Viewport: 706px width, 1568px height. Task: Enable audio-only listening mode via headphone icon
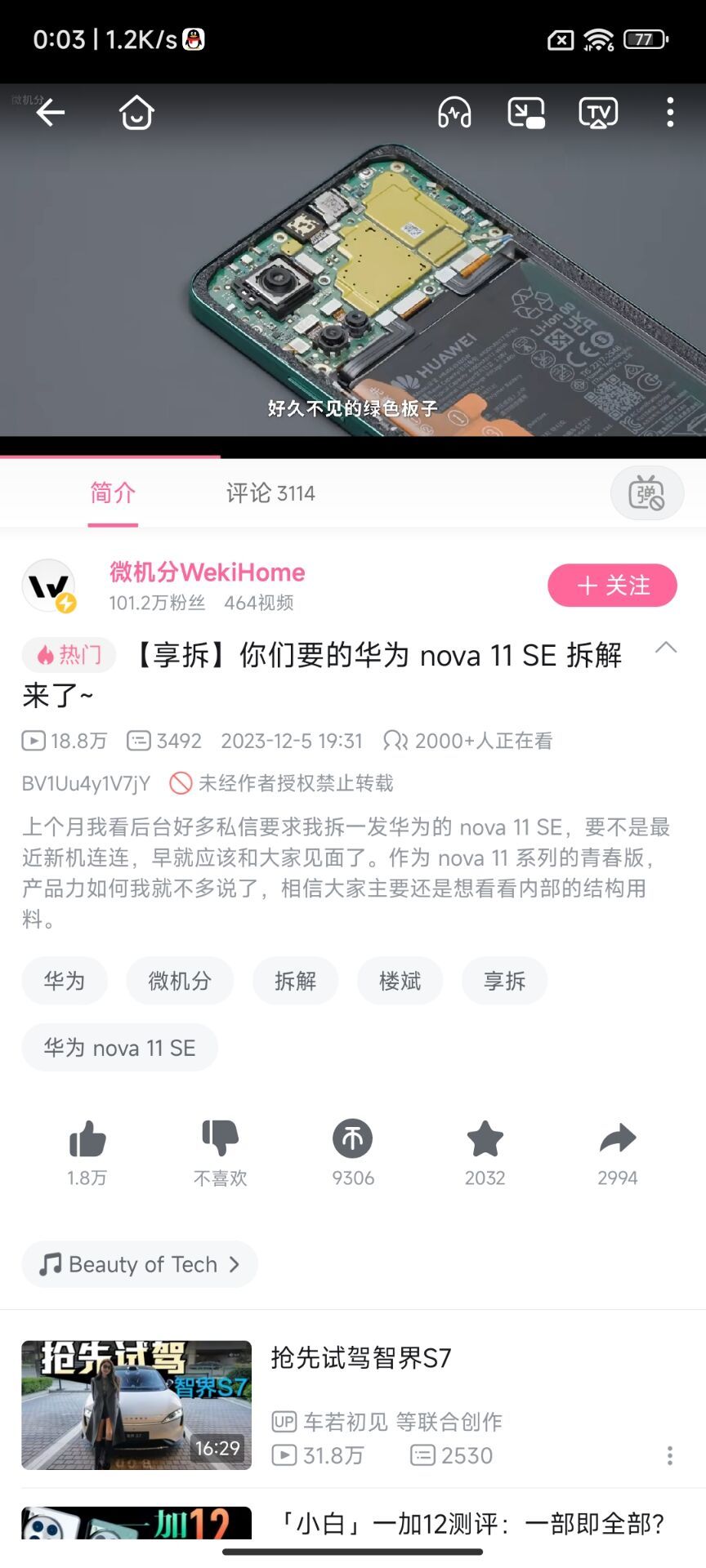coord(454,113)
